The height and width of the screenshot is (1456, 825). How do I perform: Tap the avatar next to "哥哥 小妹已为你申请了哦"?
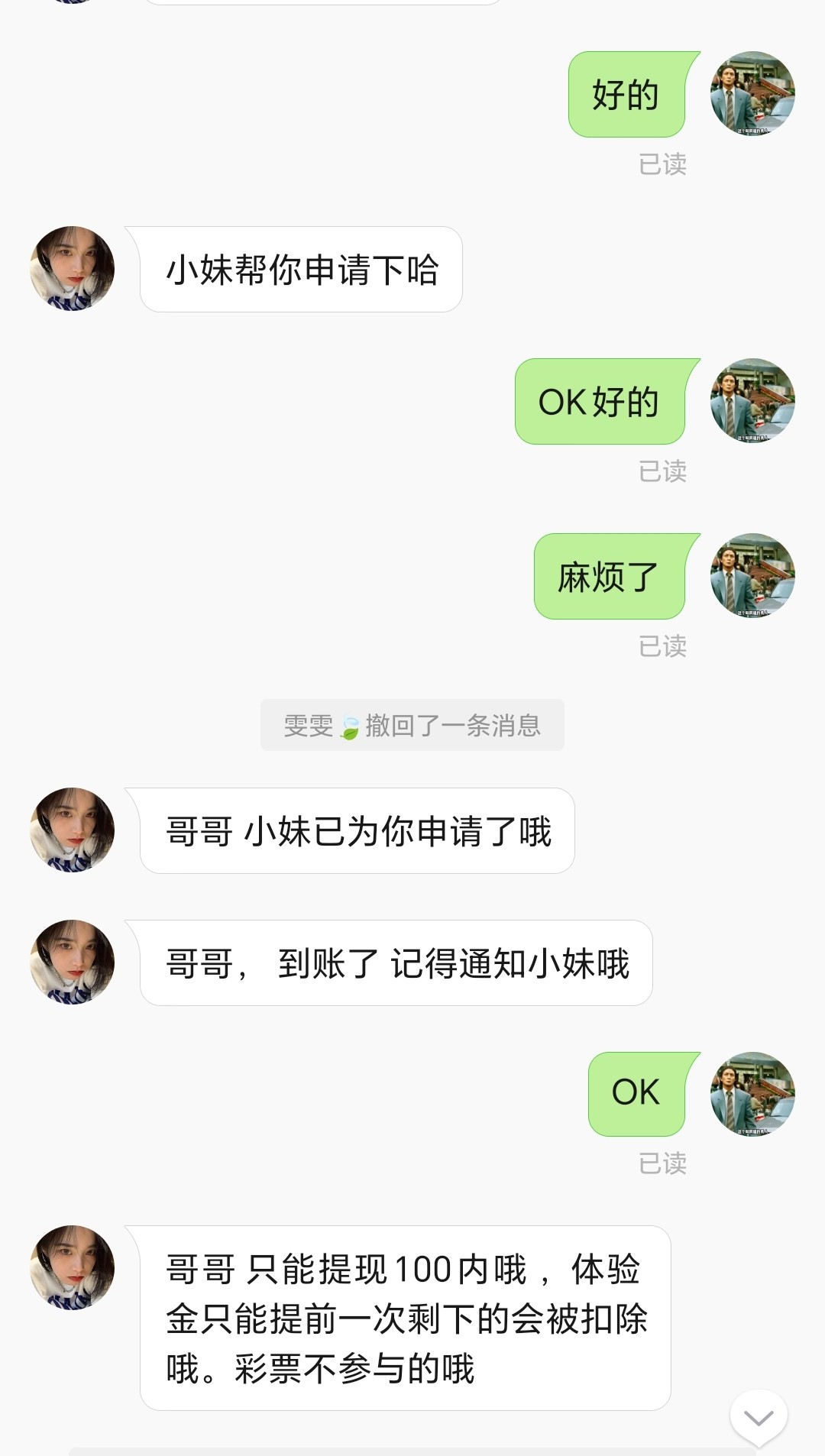[x=73, y=830]
